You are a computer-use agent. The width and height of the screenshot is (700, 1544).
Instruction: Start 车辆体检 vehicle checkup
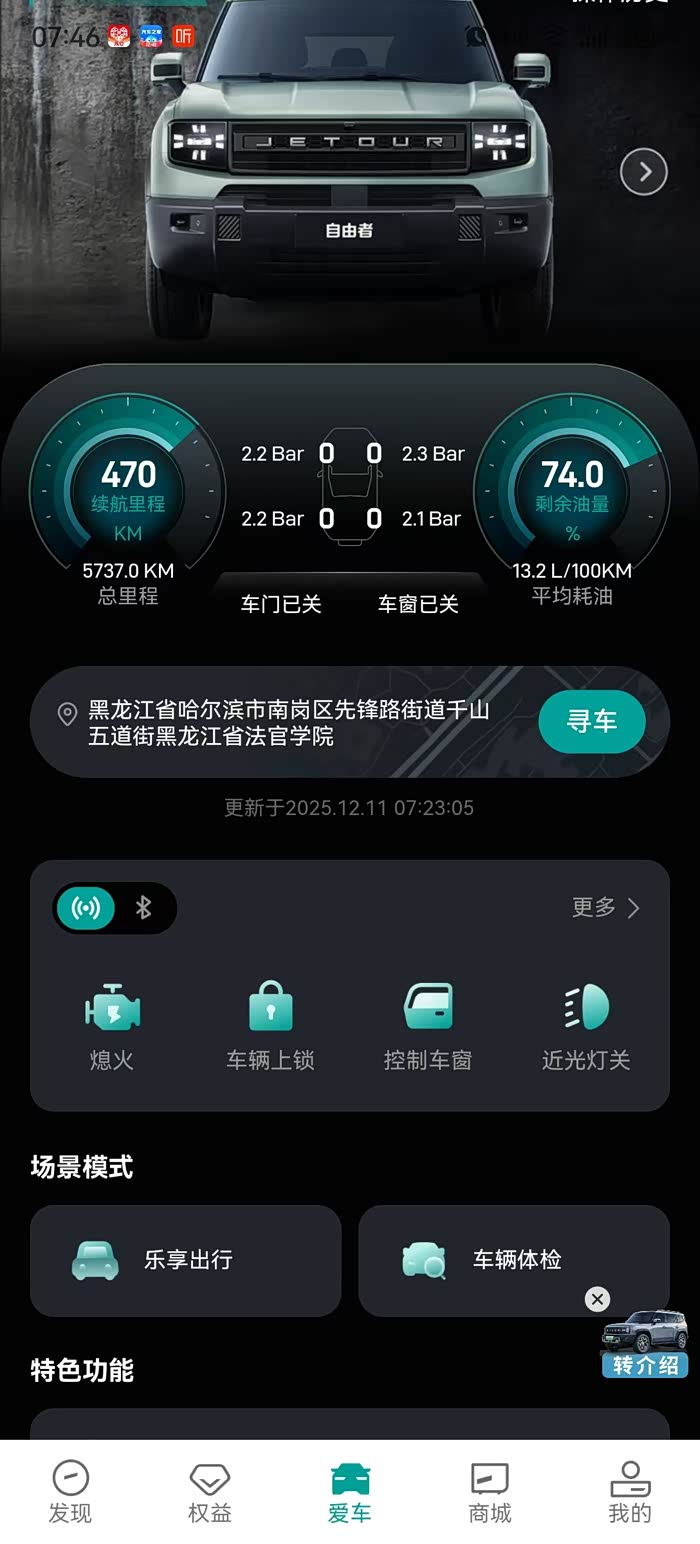[514, 1260]
